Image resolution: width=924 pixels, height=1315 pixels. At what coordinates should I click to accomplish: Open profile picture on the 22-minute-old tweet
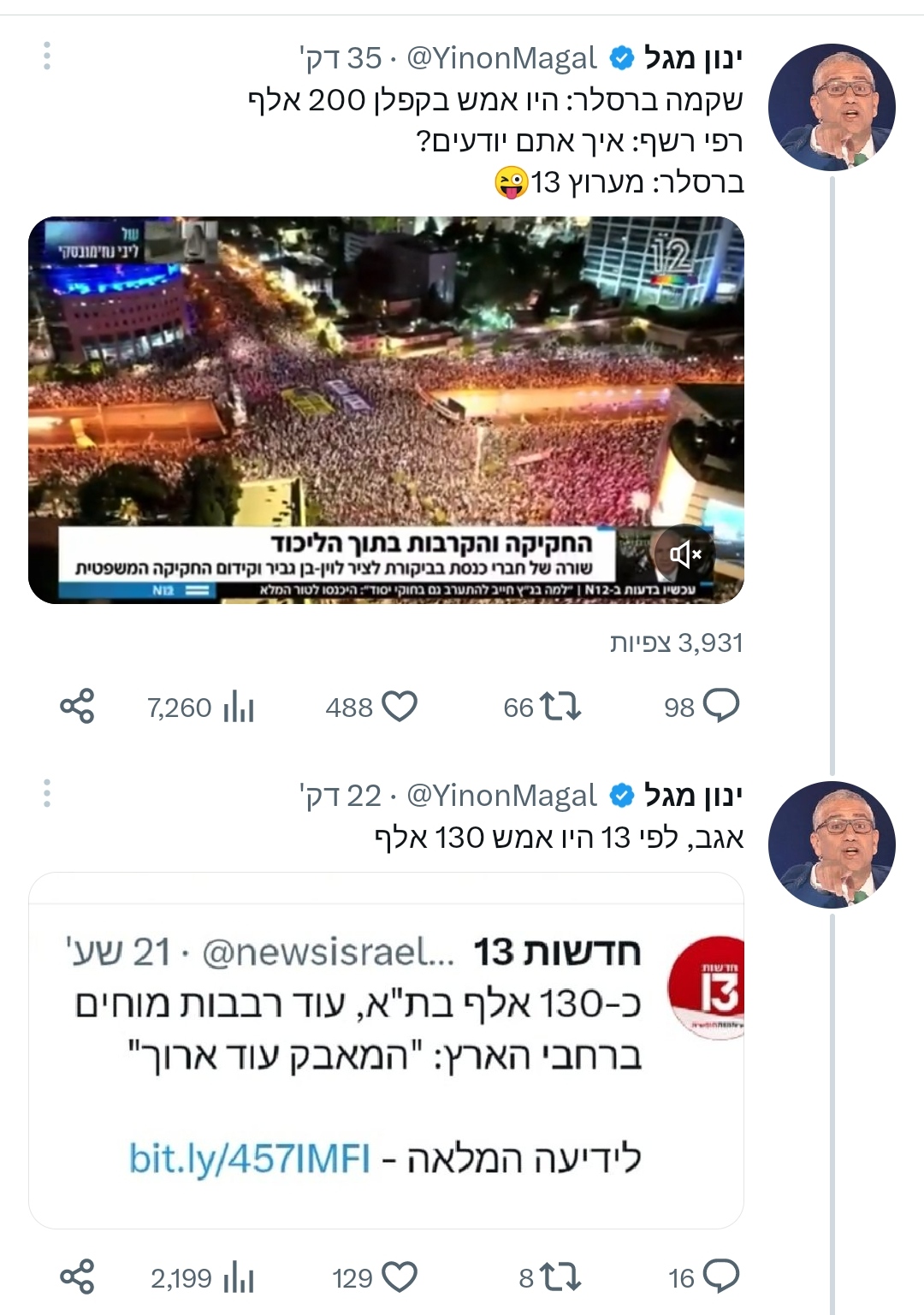point(832,844)
